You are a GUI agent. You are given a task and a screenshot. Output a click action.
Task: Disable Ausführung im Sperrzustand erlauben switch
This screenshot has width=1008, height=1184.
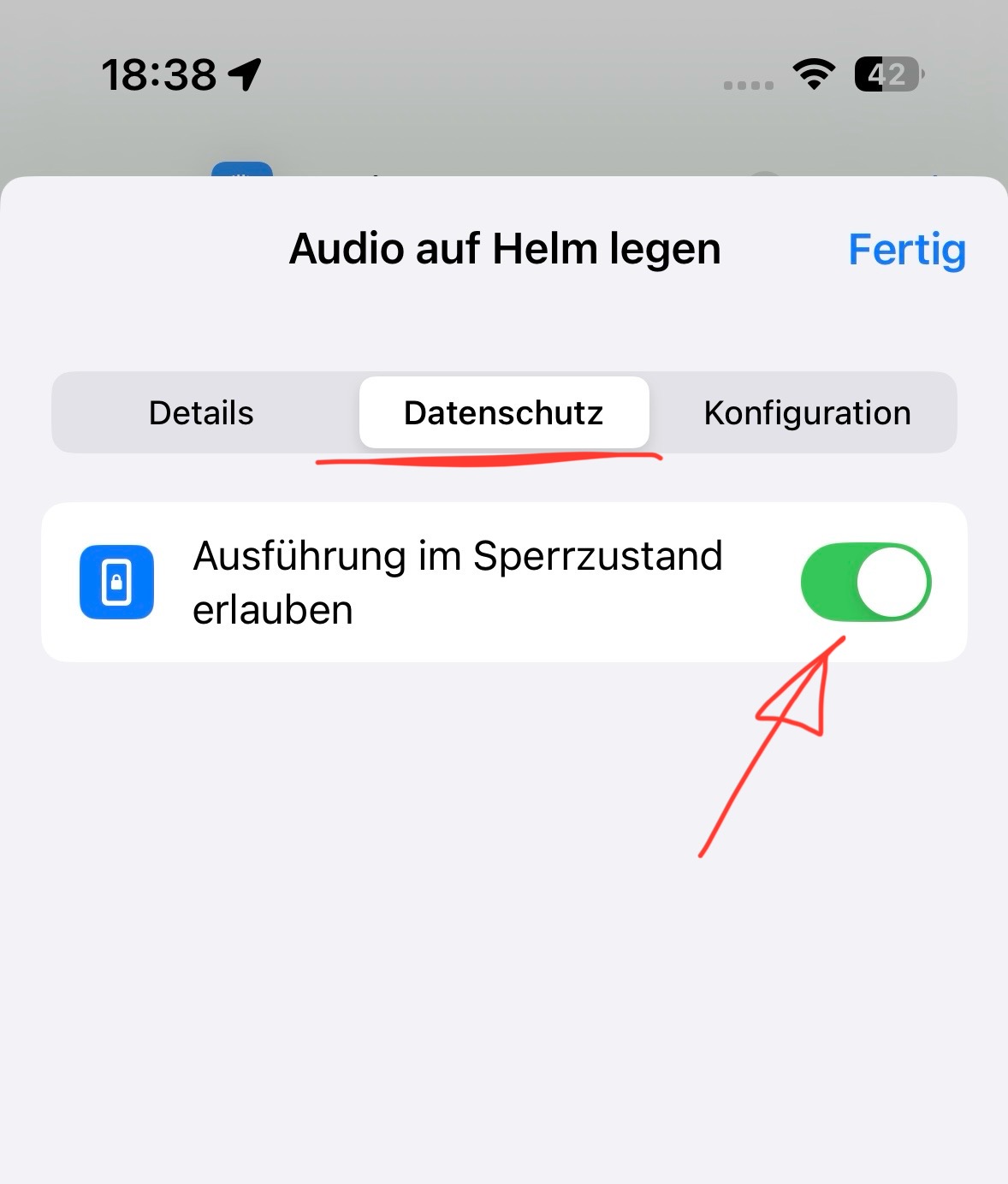[865, 582]
